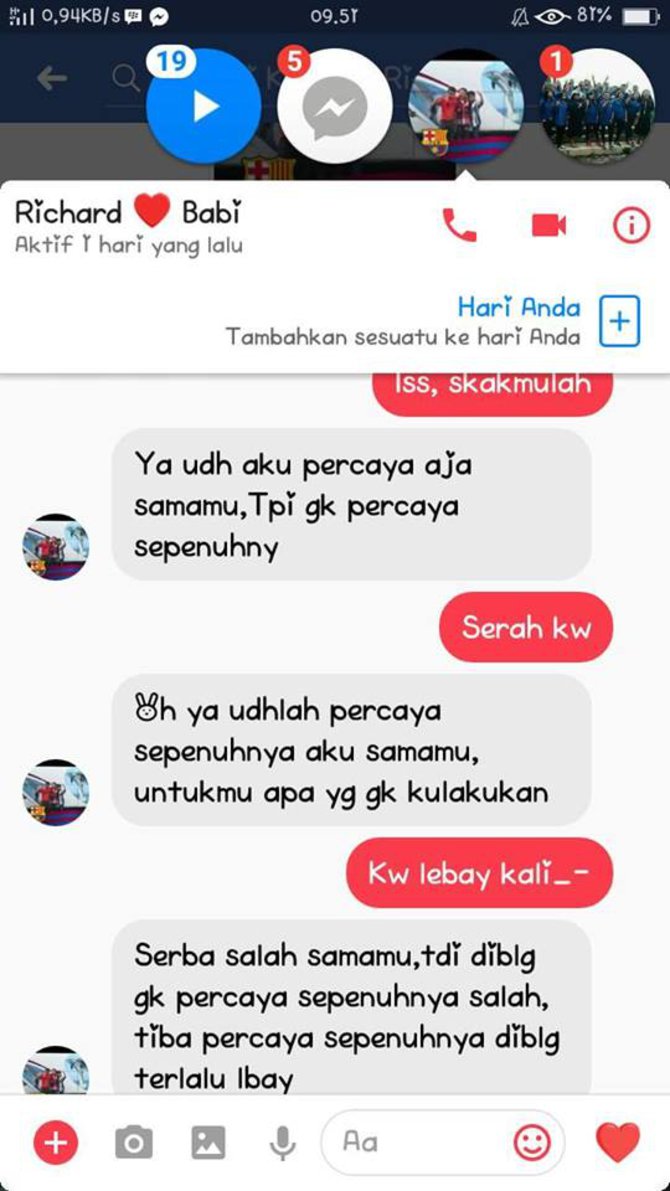
Task: Open the red plus attachments menu
Action: point(56,1142)
